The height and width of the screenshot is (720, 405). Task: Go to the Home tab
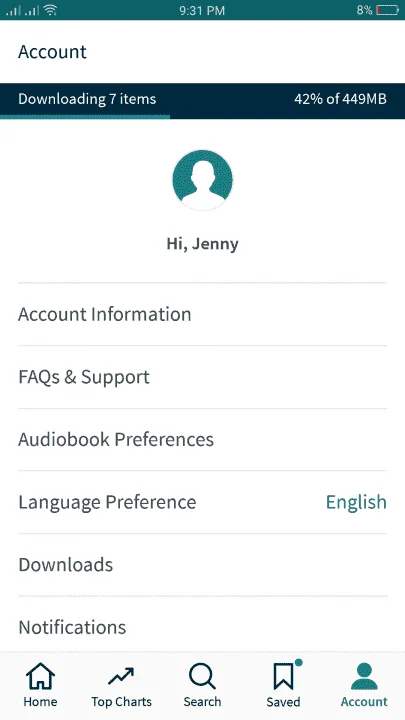[x=40, y=686]
